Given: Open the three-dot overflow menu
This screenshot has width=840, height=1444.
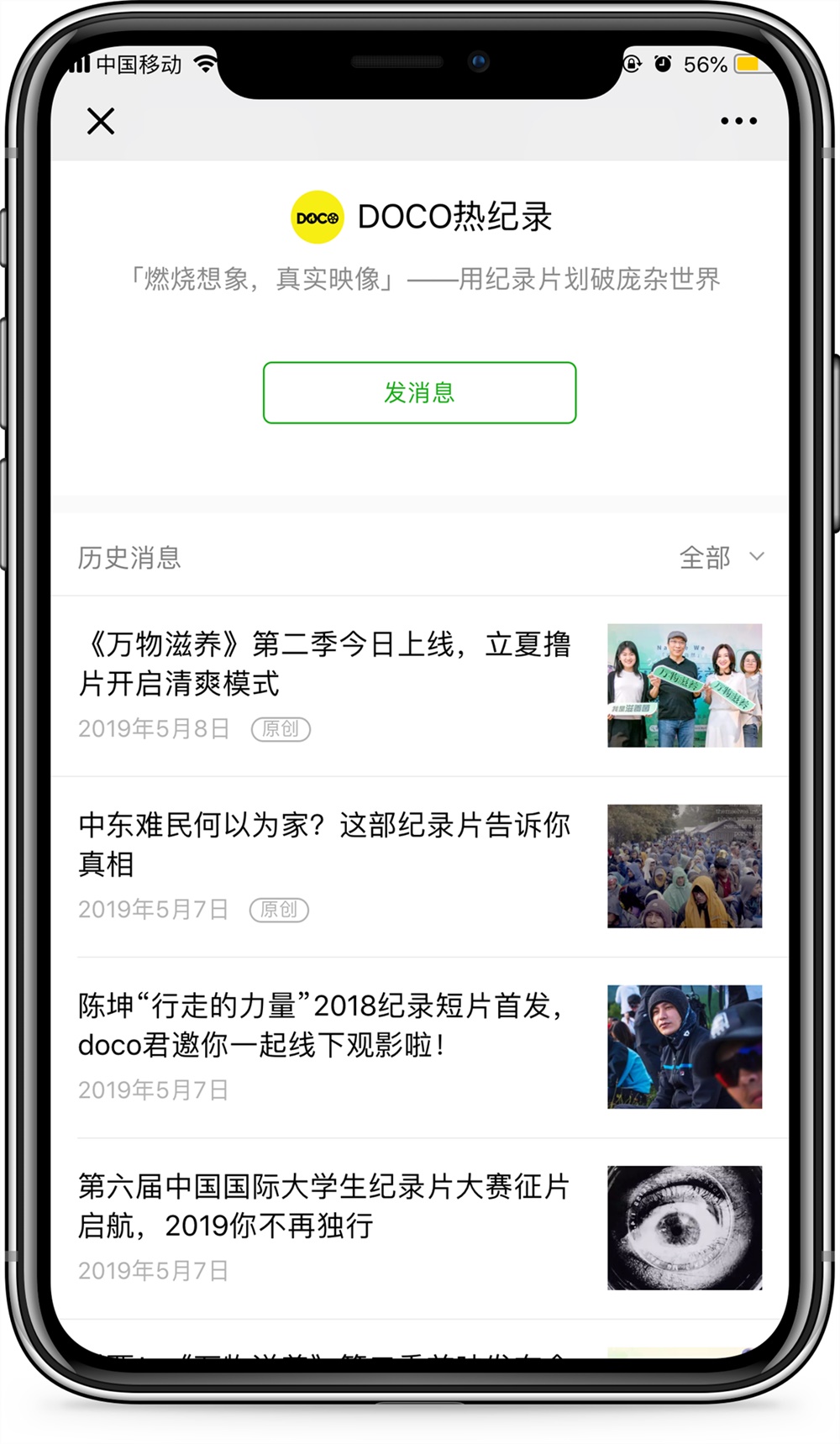Looking at the screenshot, I should tap(738, 122).
